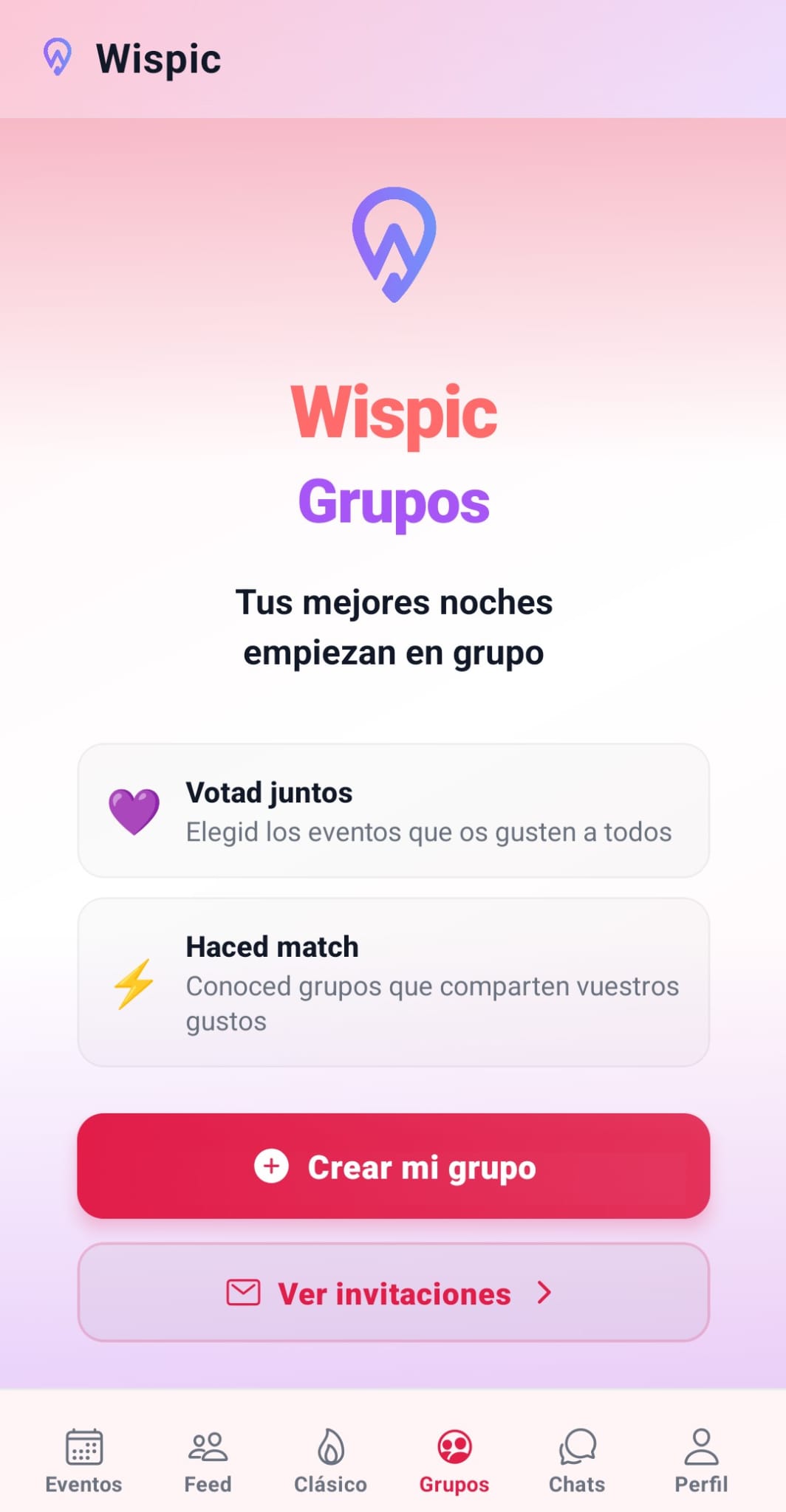Tap the purple heart beside Votad juntos
The height and width of the screenshot is (1512, 786).
tap(133, 810)
